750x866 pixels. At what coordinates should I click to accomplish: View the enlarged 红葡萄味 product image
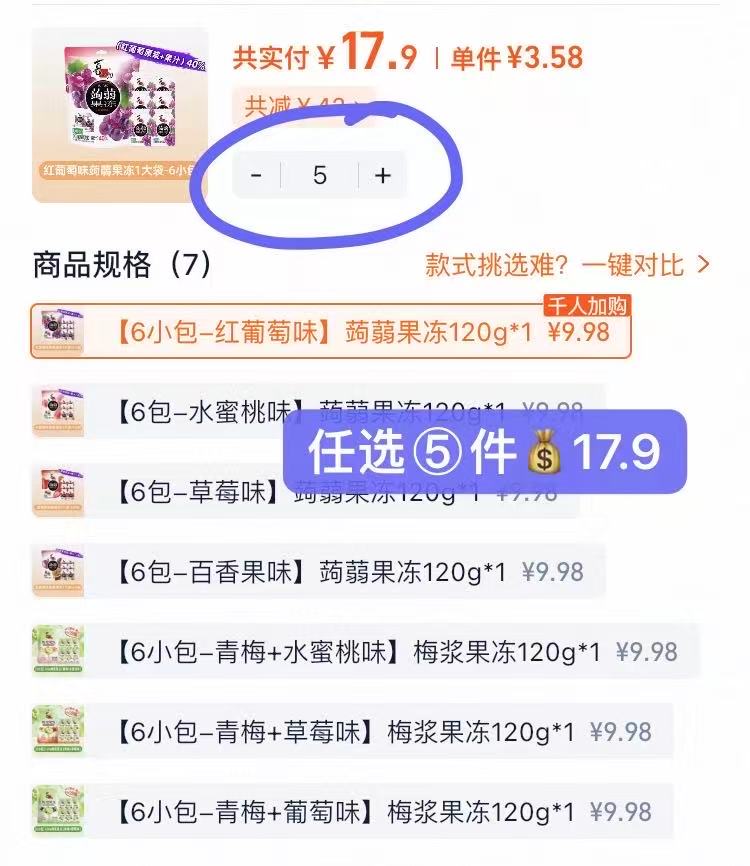(120, 115)
